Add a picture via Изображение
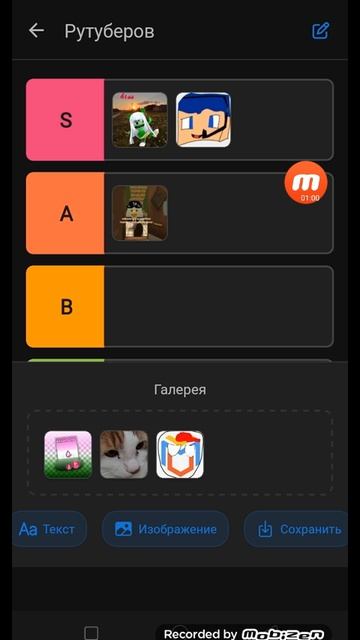Image resolution: width=360 pixels, height=640 pixels. (x=165, y=529)
